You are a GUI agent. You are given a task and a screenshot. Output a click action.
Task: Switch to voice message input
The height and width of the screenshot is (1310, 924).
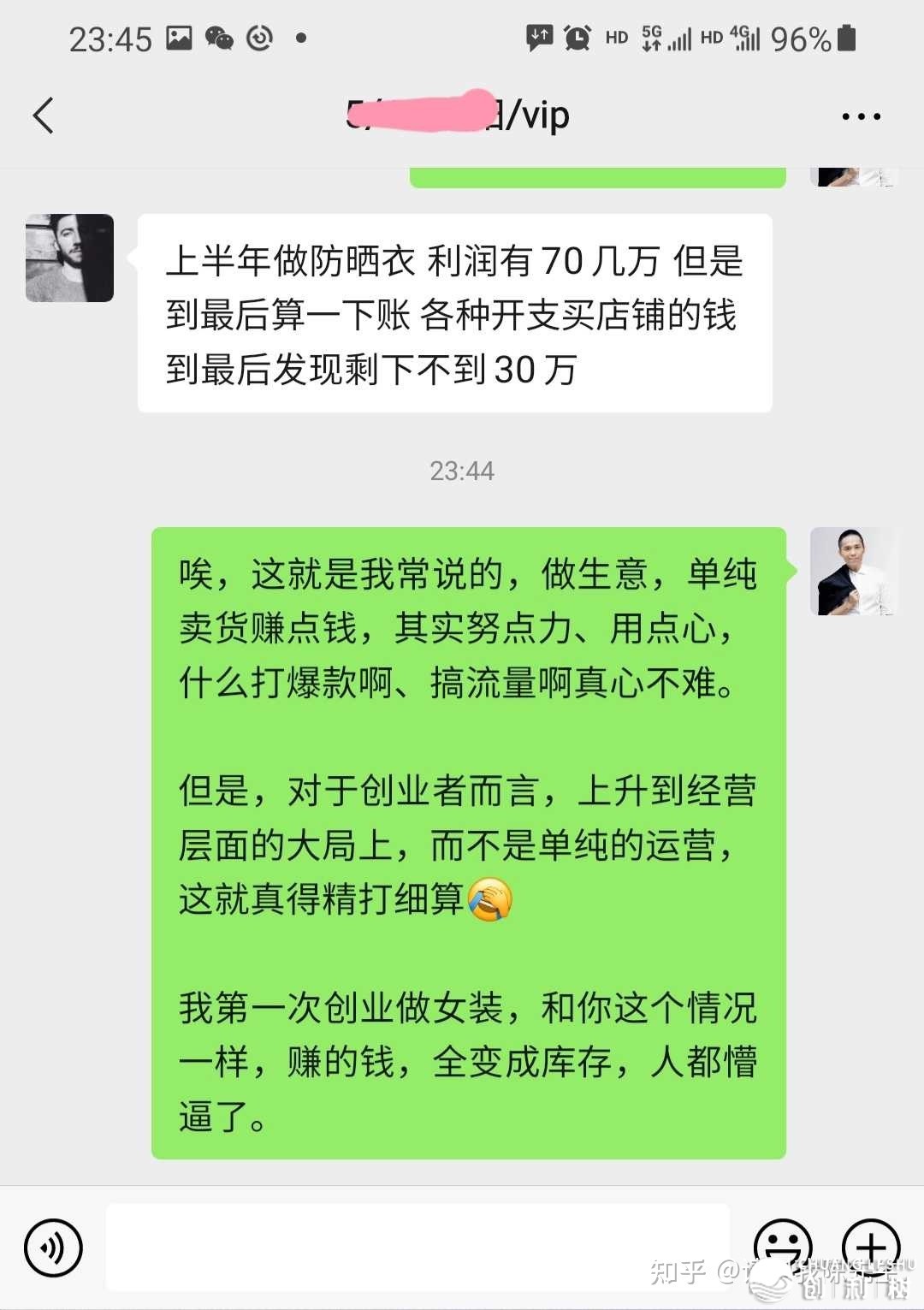[x=53, y=1248]
